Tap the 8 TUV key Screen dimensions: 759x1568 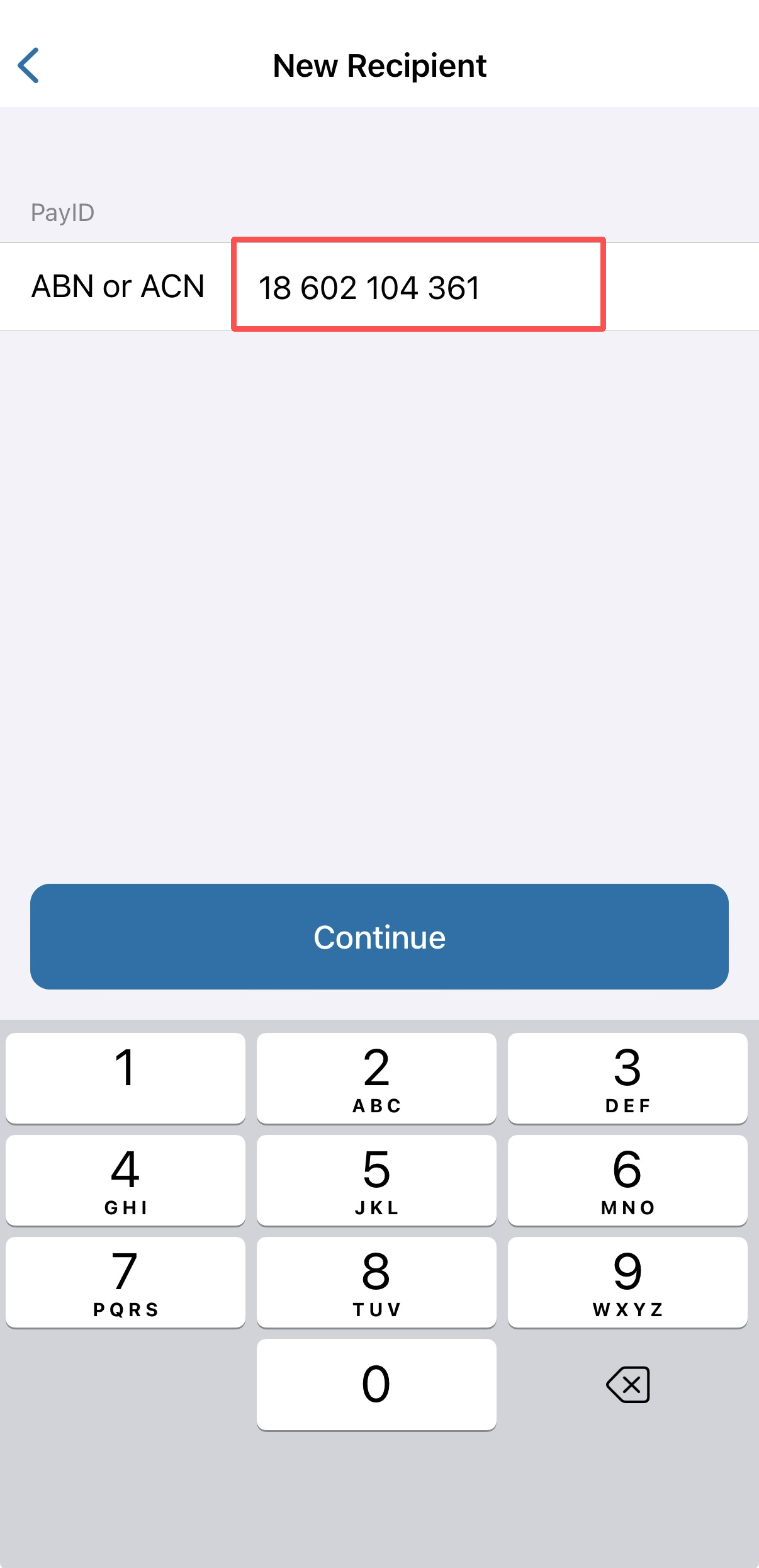[x=376, y=1282]
